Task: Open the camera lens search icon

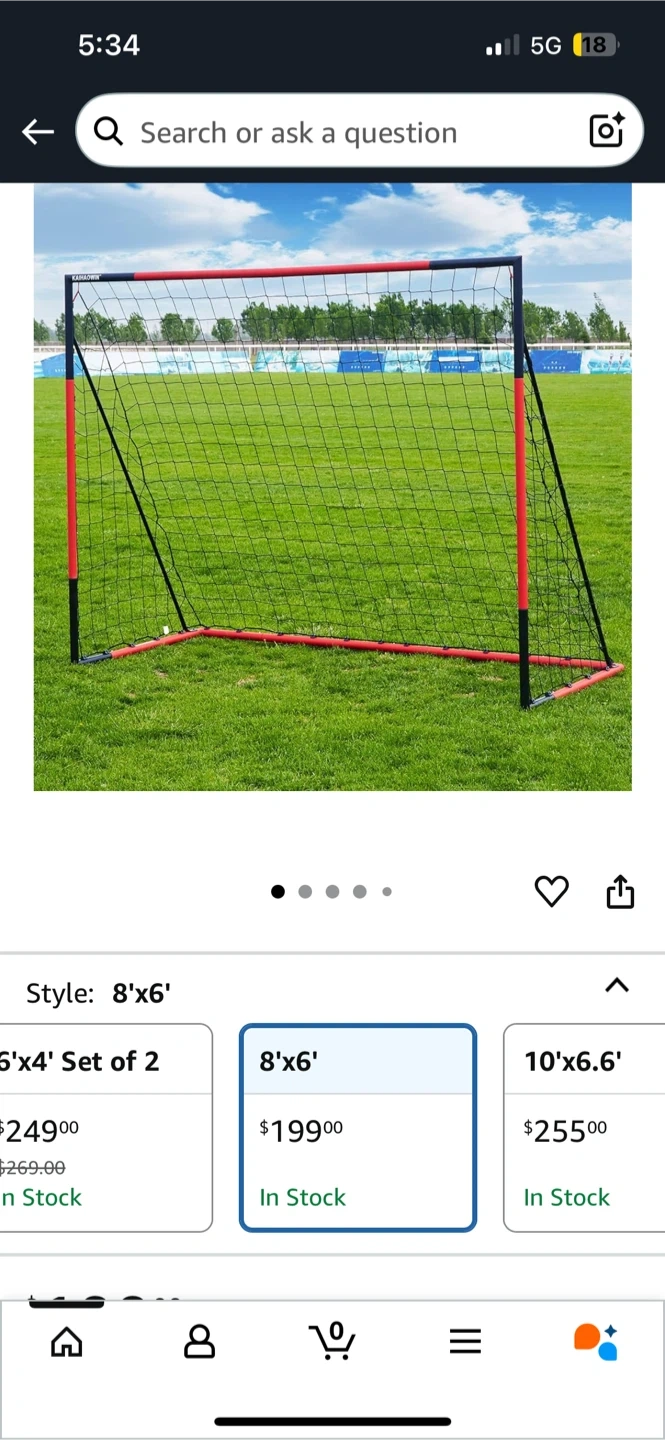Action: coord(606,131)
